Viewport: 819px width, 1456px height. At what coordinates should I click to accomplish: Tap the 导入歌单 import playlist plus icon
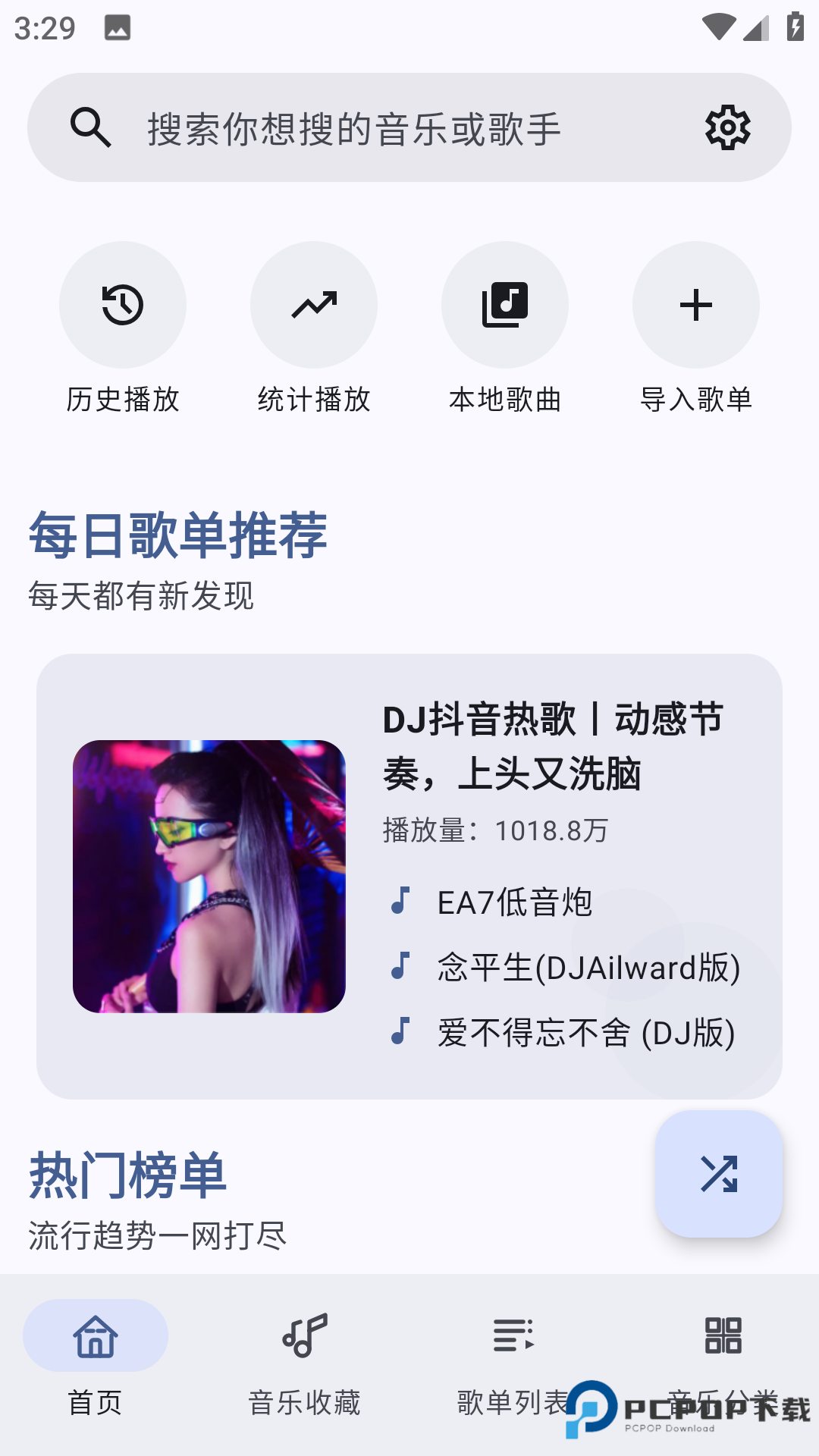click(696, 303)
